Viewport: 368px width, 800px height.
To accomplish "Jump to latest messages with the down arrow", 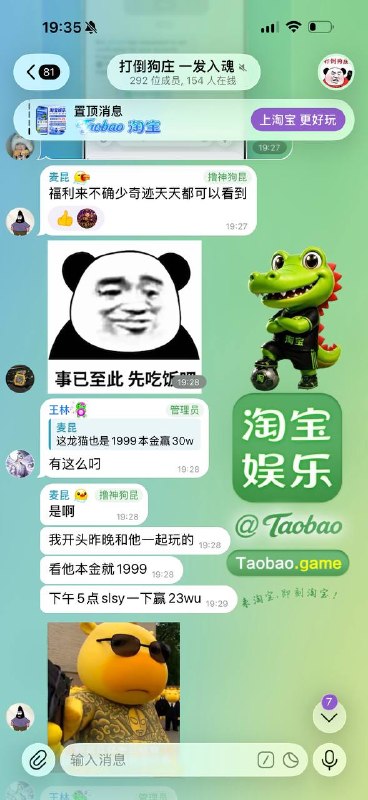I will (x=329, y=717).
